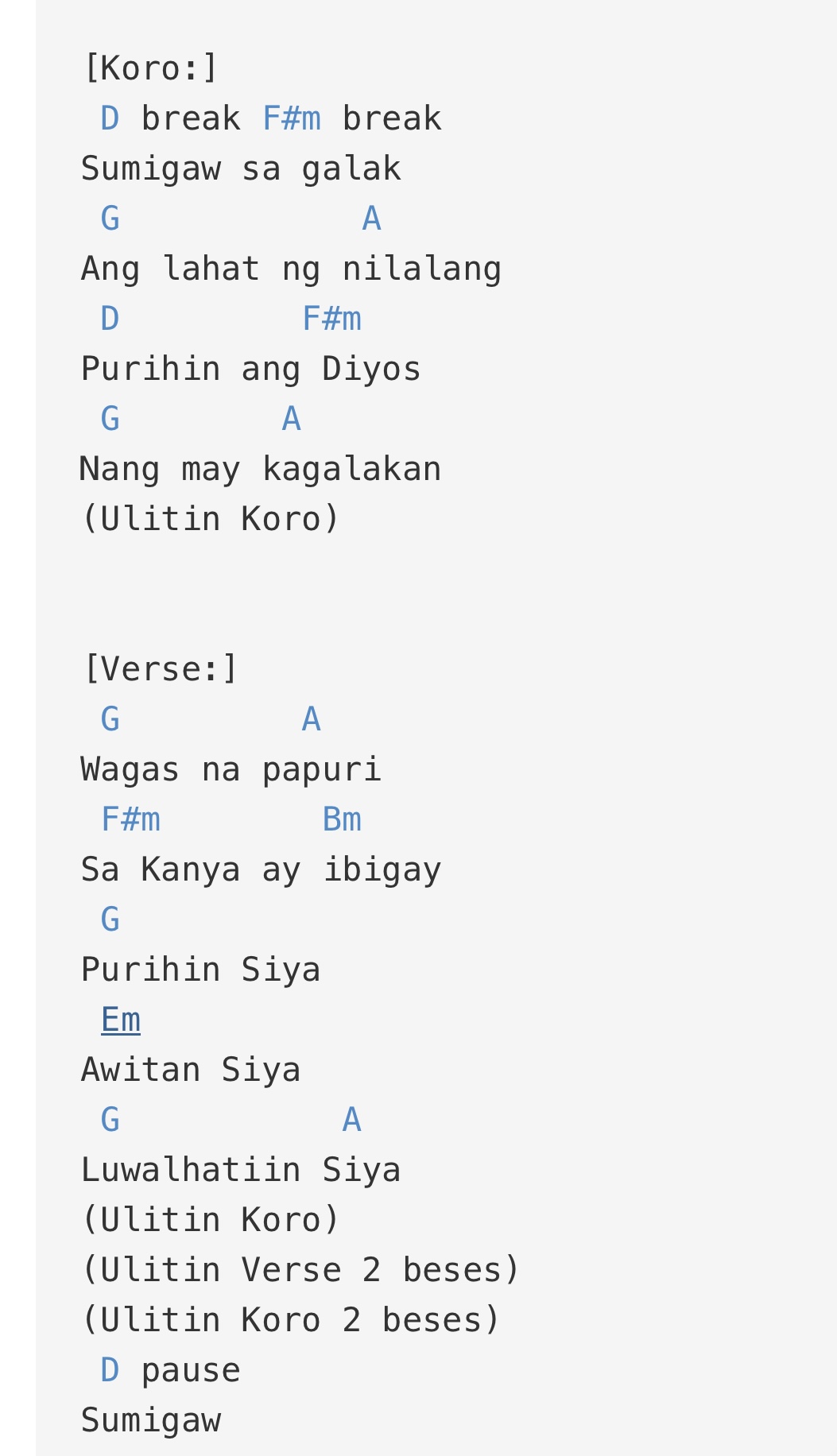Image resolution: width=837 pixels, height=1456 pixels.
Task: Open the underlined Em chord link
Action: point(121,1020)
